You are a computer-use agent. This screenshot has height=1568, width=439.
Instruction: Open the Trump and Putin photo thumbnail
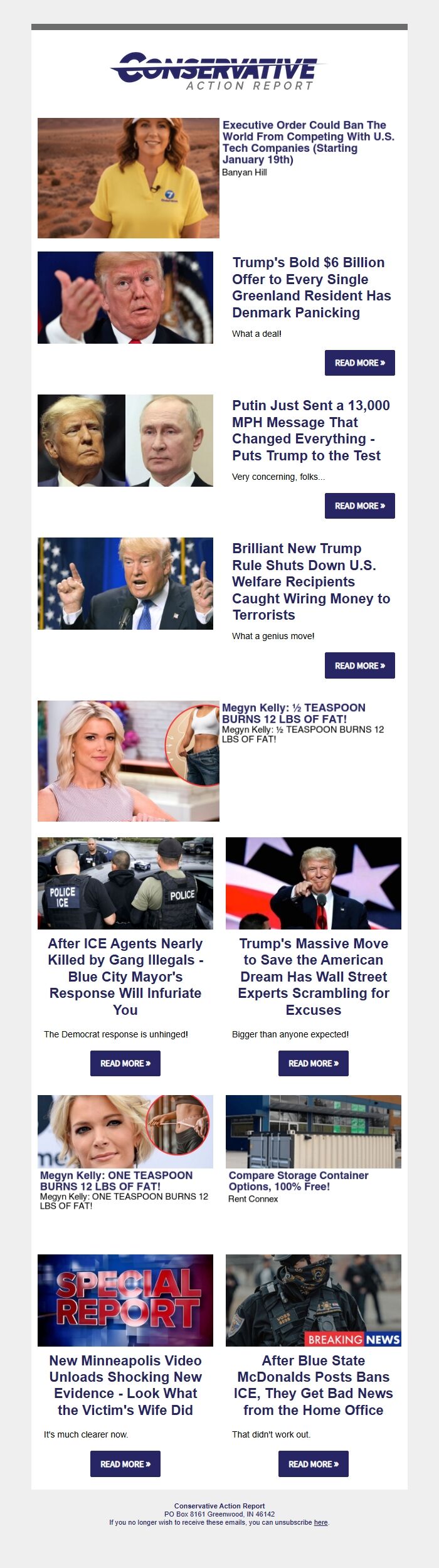point(125,440)
